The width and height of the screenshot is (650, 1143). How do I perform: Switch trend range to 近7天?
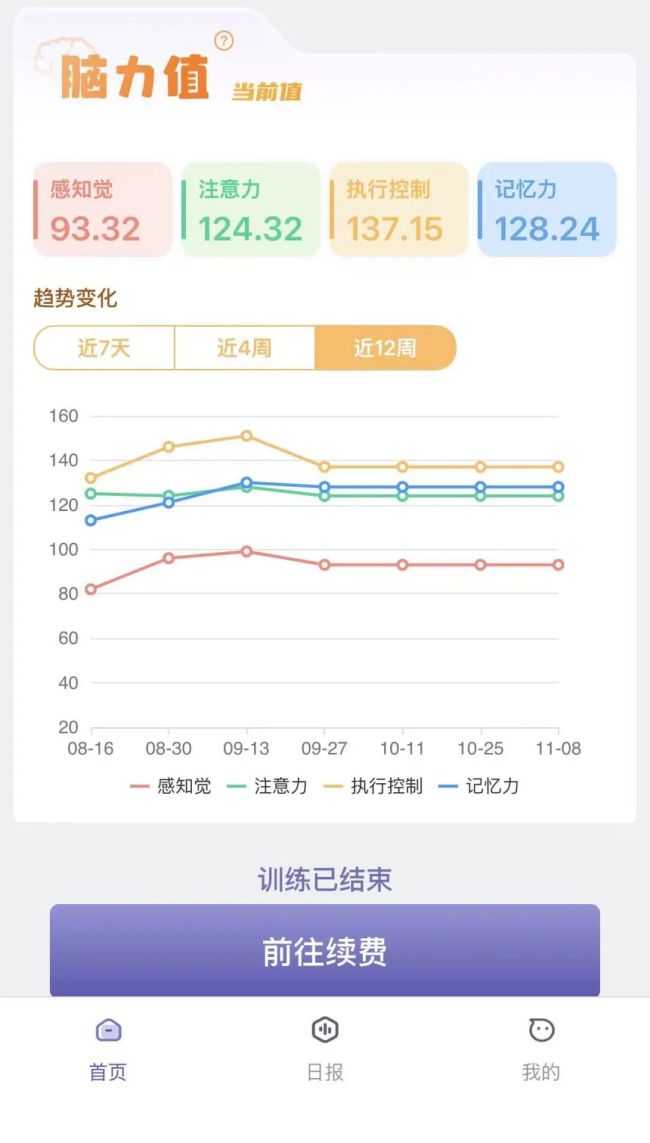click(104, 348)
